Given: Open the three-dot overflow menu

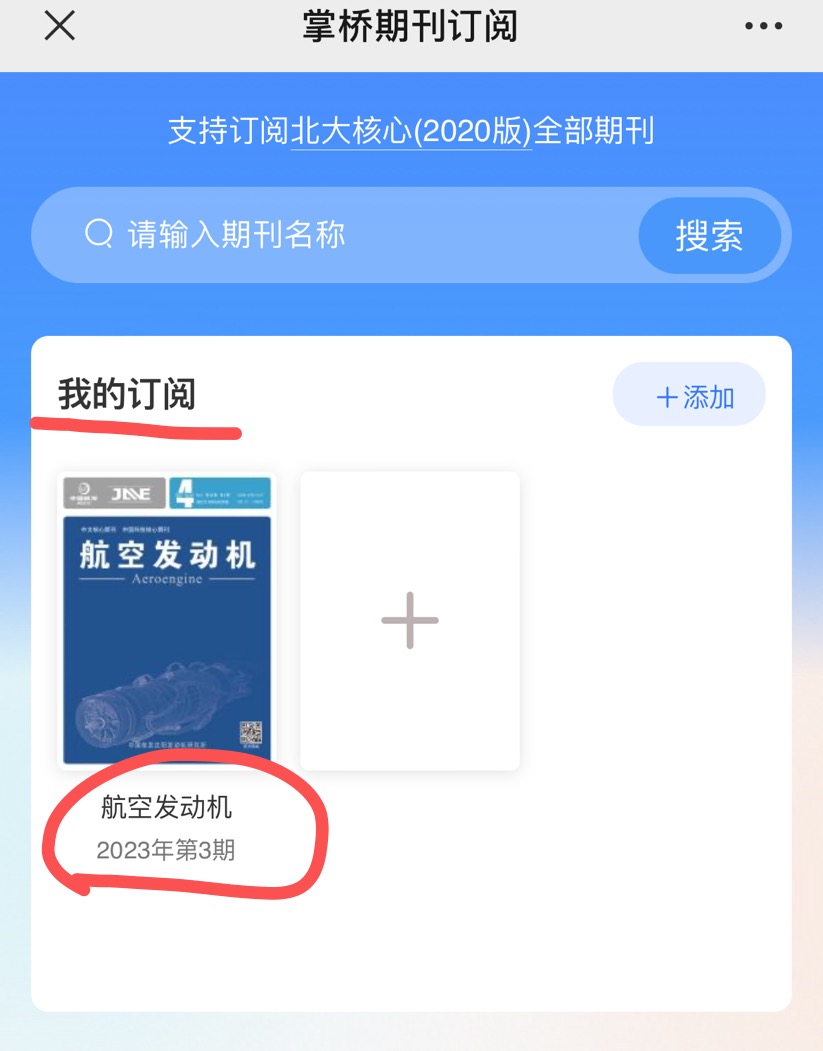Looking at the screenshot, I should point(763,27).
